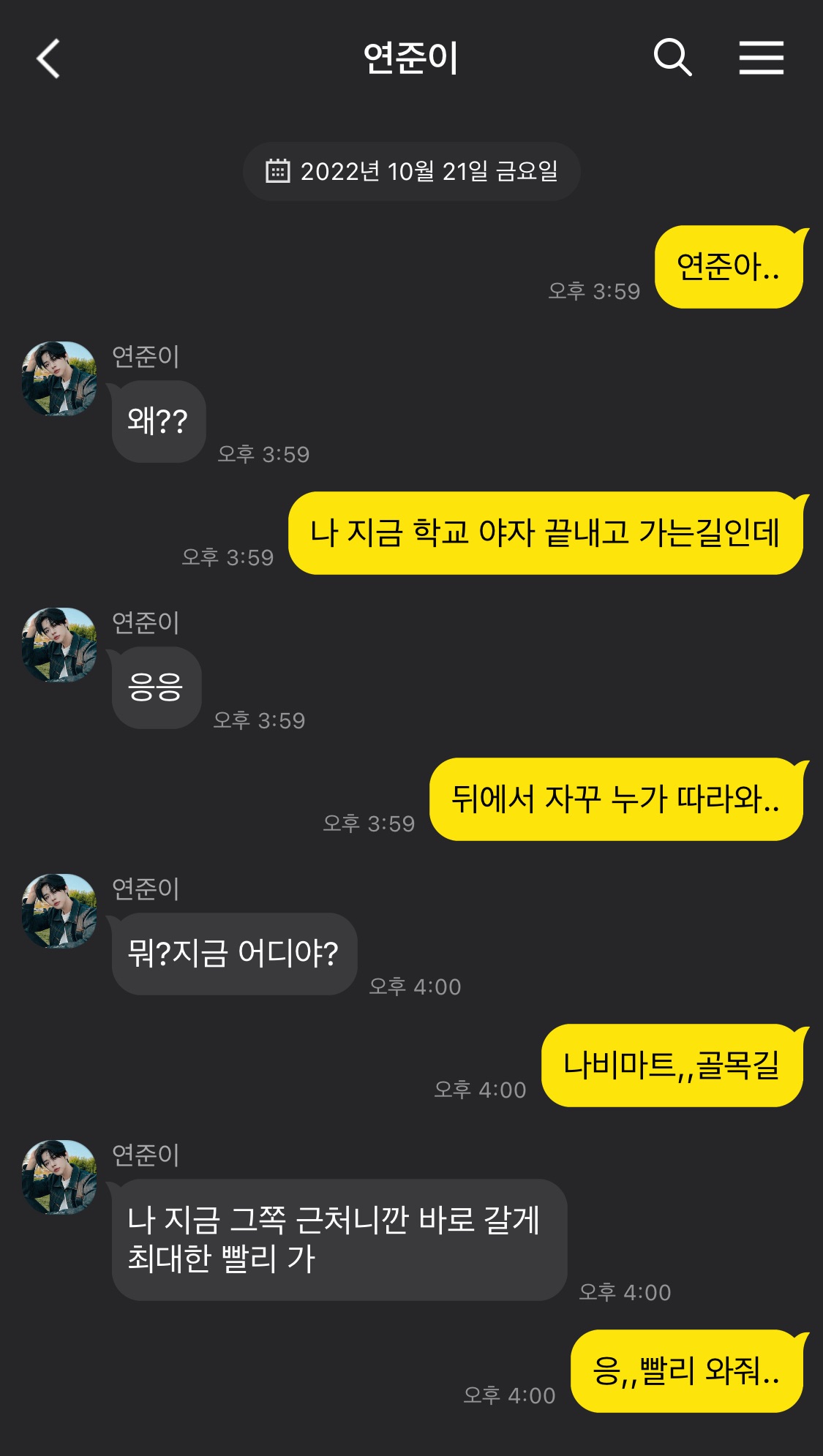
Task: Open the 2022년 10월 21일 date picker
Action: click(x=411, y=172)
